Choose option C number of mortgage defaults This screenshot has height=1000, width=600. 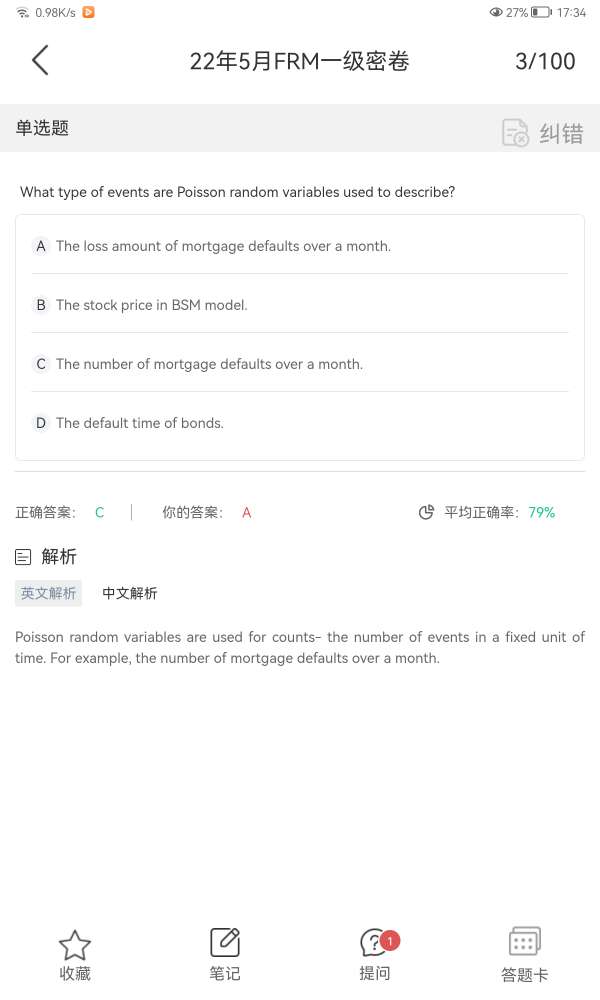click(208, 364)
